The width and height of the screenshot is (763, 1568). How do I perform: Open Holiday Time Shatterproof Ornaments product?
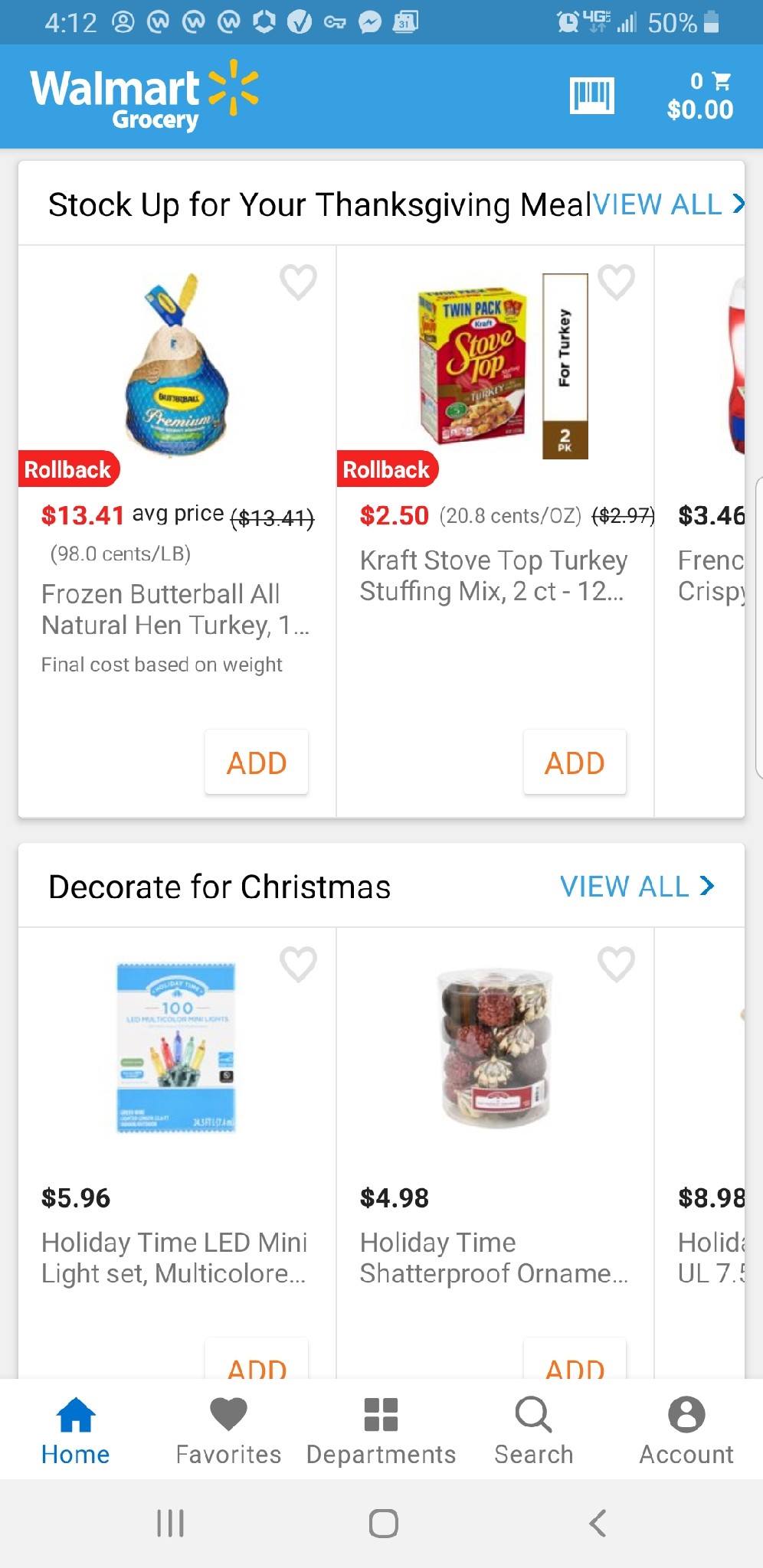pos(493,1257)
